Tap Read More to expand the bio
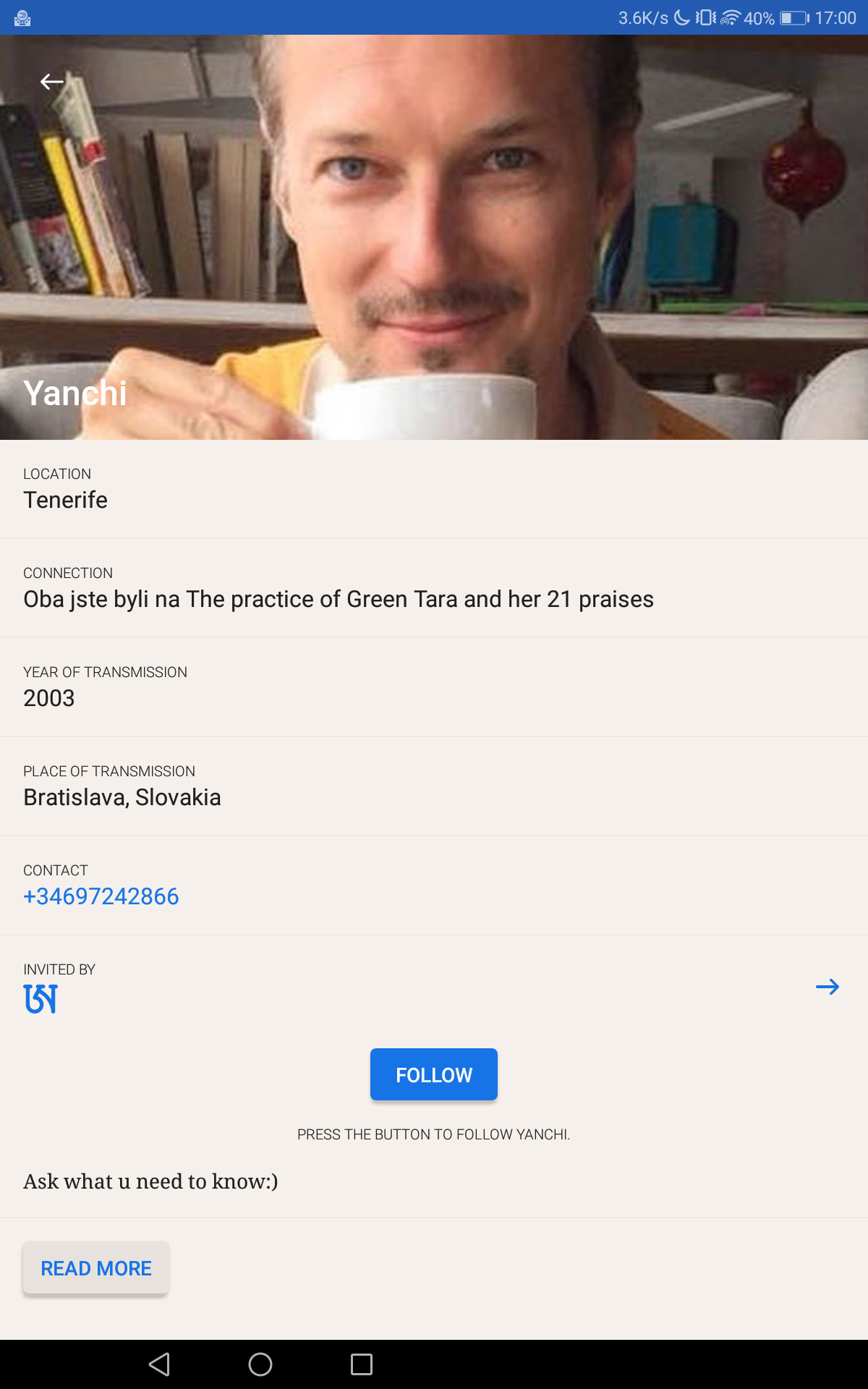868x1389 pixels. [96, 1268]
